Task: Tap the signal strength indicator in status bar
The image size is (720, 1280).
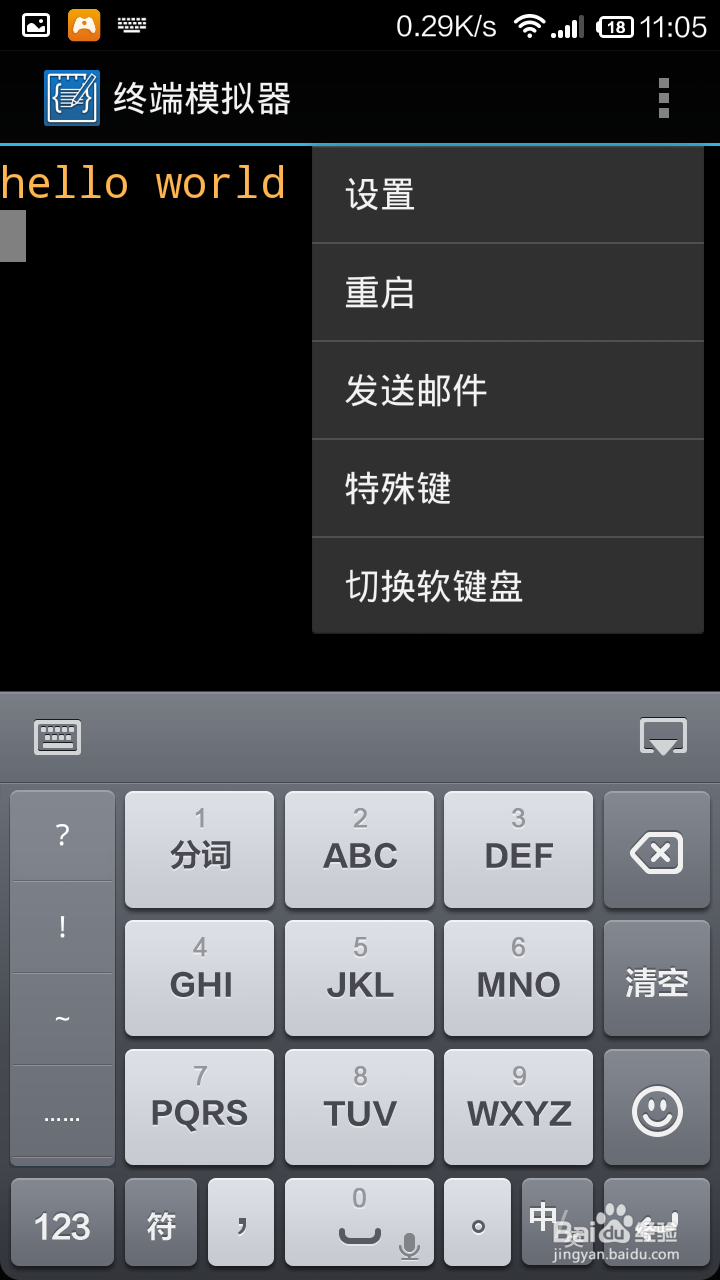Action: click(567, 25)
